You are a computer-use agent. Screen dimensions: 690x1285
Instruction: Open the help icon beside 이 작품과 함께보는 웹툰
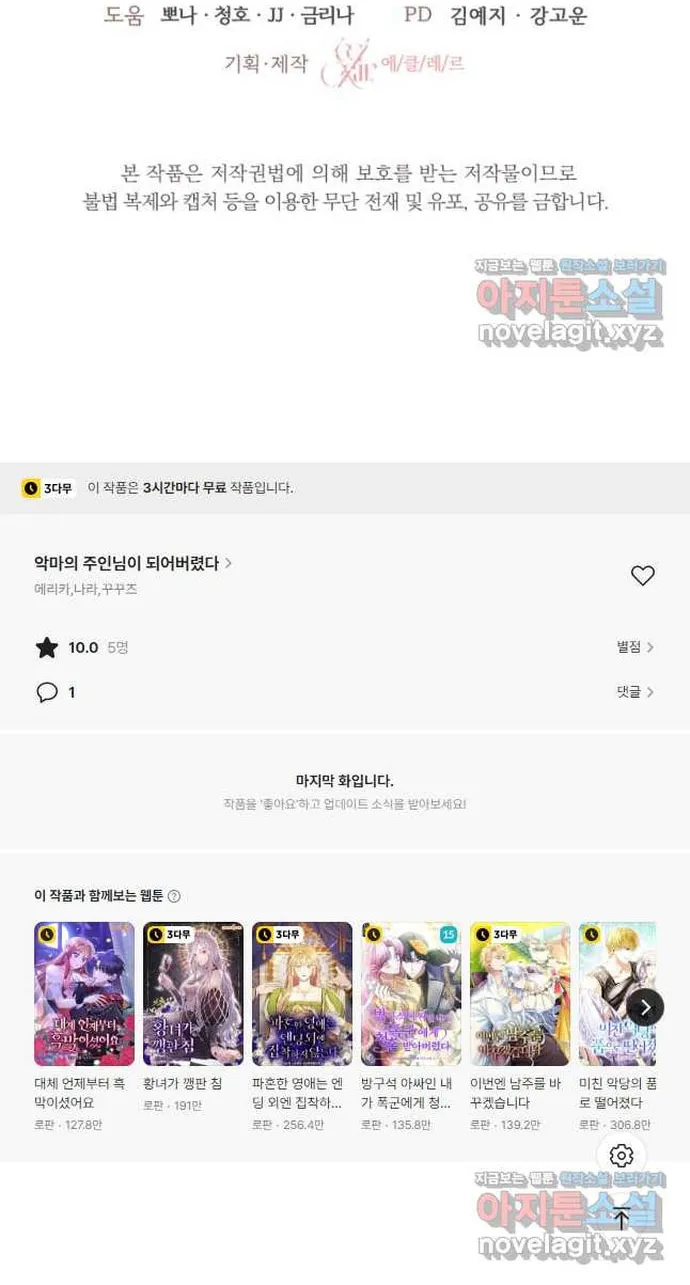174,896
